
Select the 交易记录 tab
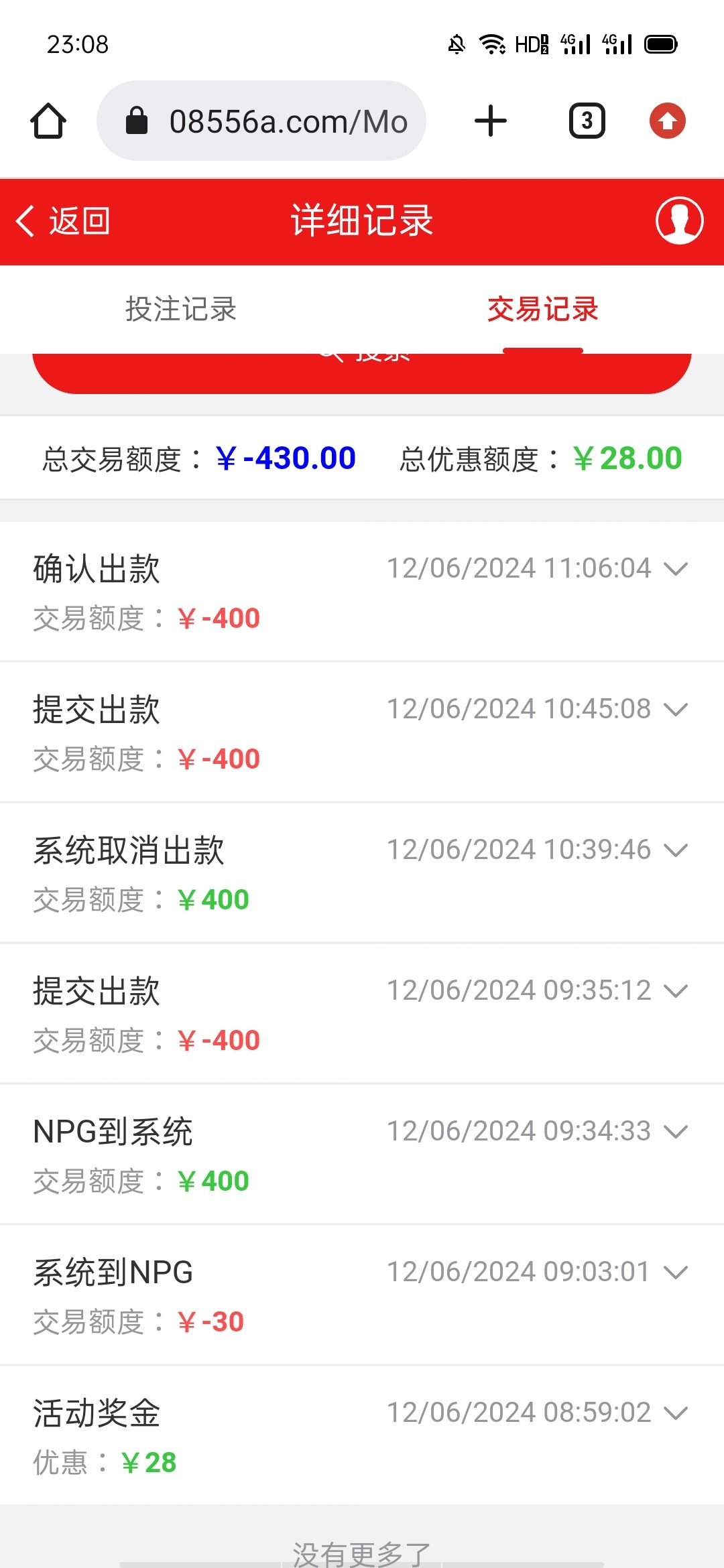click(542, 310)
